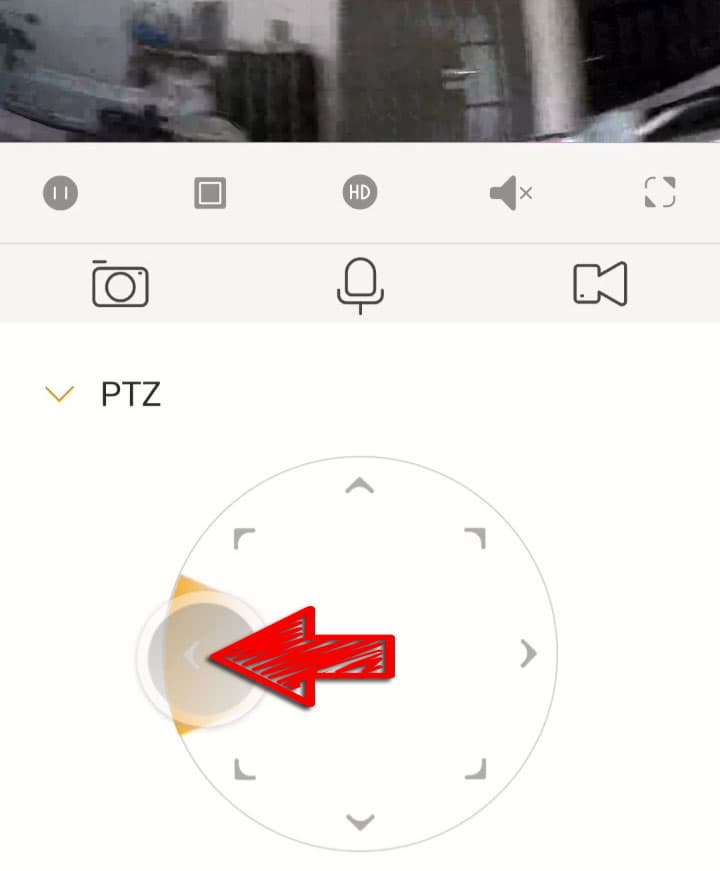Pan camera right with PTZ arrow
720x871 pixels.
529,654
